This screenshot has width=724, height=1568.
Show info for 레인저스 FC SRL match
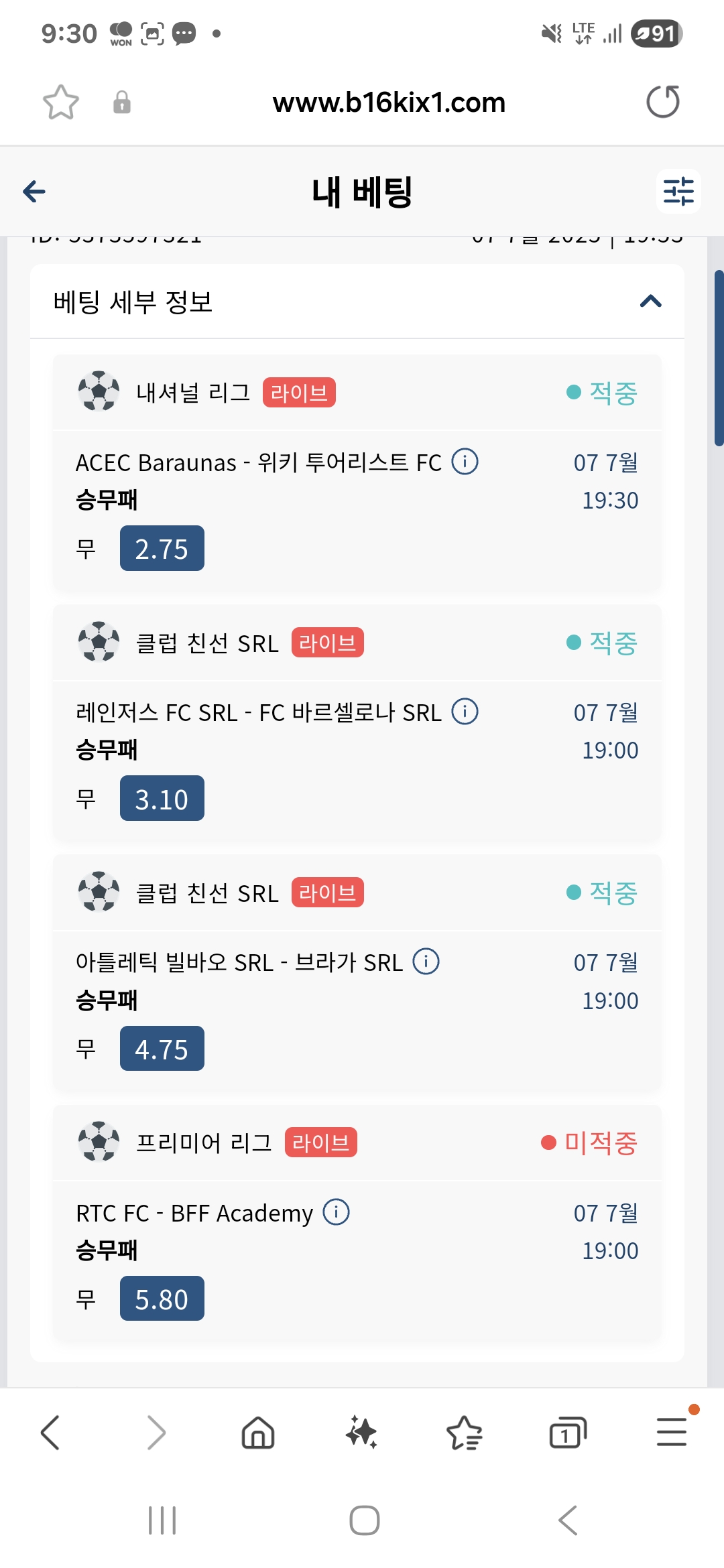[x=465, y=712]
